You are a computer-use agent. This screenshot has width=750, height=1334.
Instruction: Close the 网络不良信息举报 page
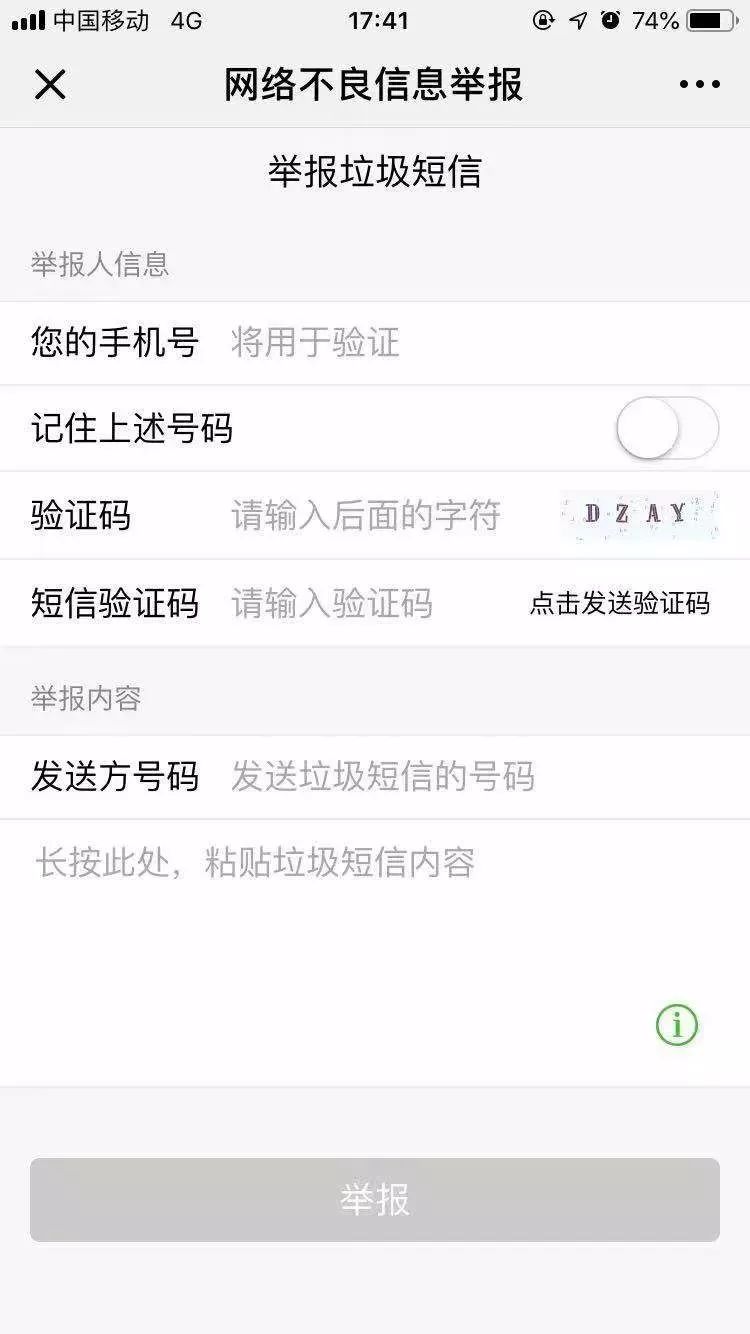click(49, 85)
